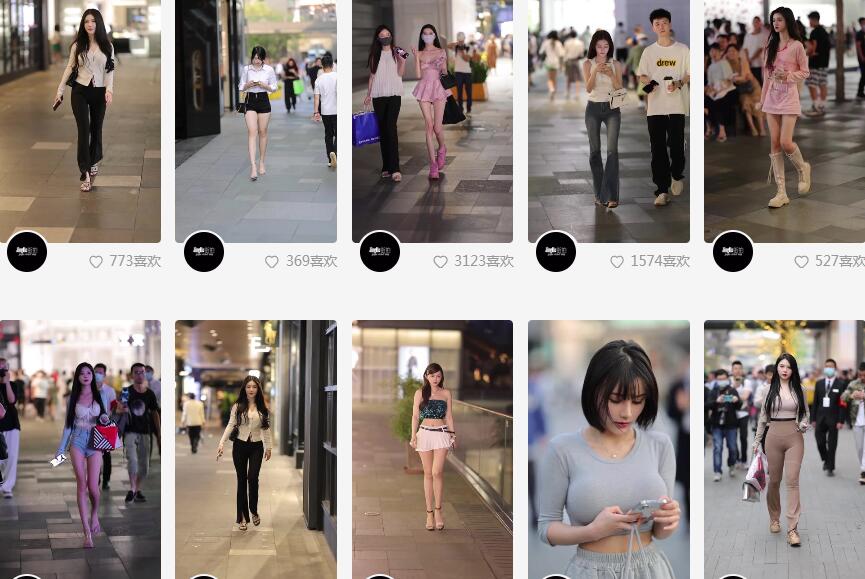Open the video of short-haired woman in grey top
Viewport: 865px width, 579px height.
(x=608, y=450)
